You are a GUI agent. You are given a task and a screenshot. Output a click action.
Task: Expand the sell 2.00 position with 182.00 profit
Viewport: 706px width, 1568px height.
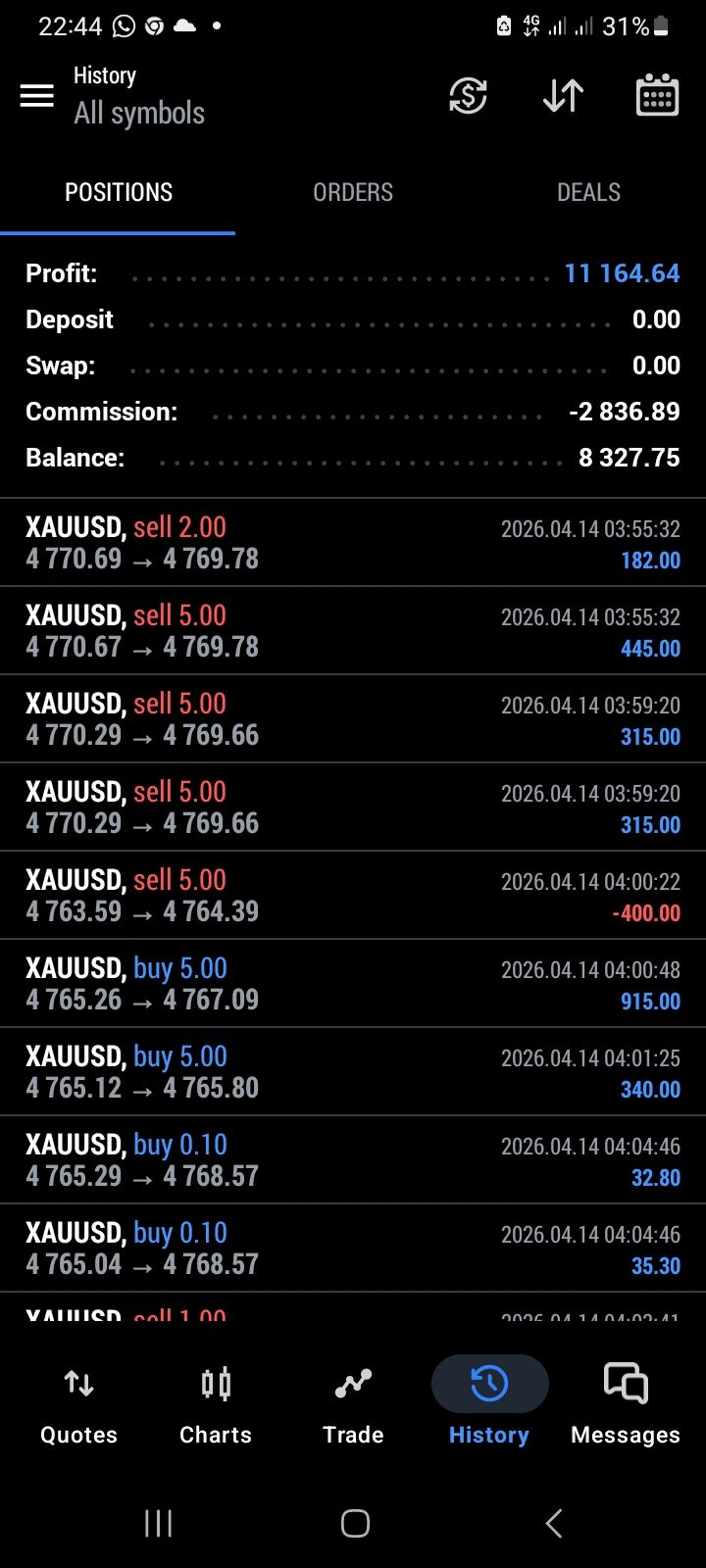pos(353,543)
